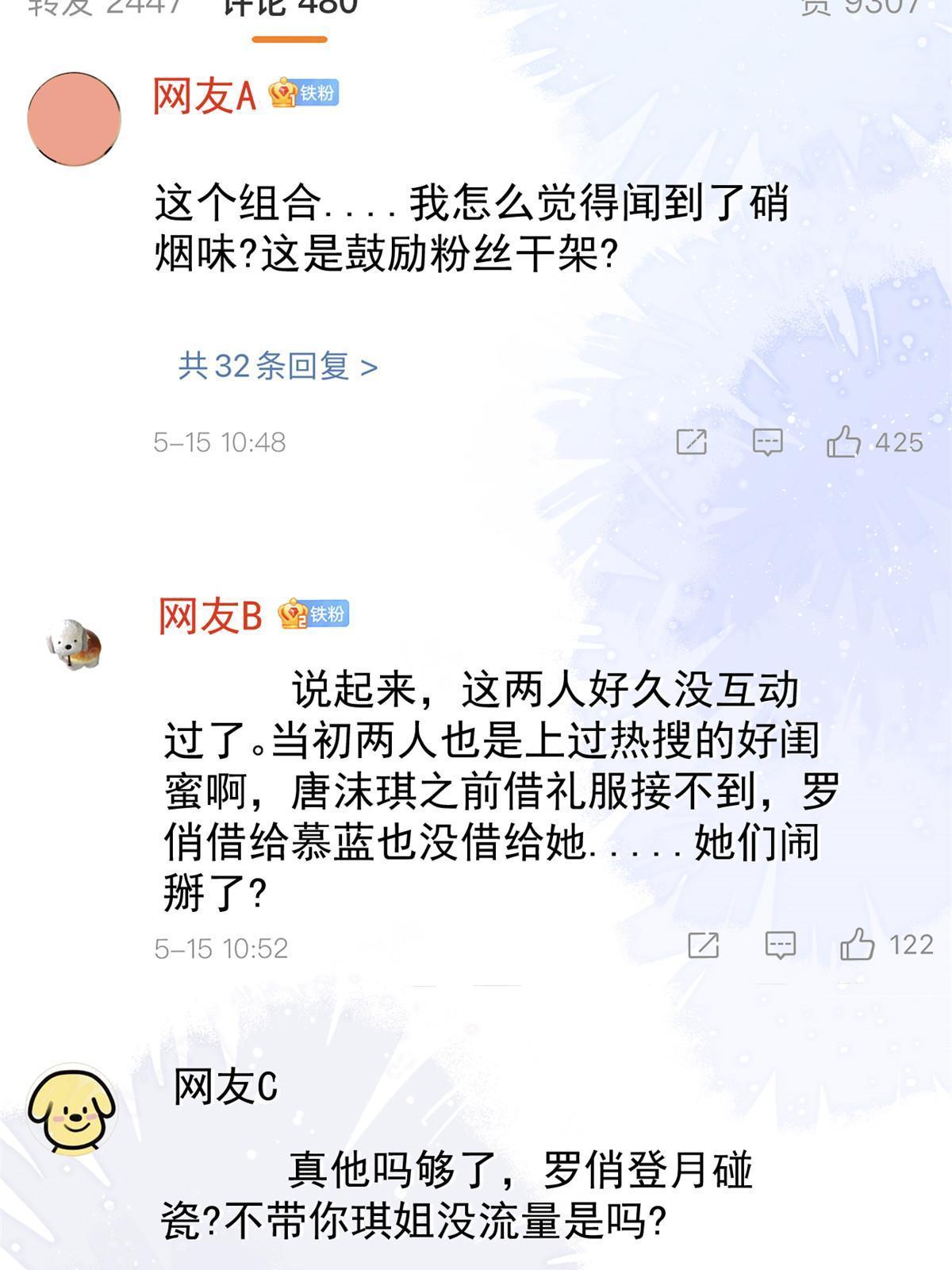
Task: Reply to 网友A's comment
Action: coord(767,442)
